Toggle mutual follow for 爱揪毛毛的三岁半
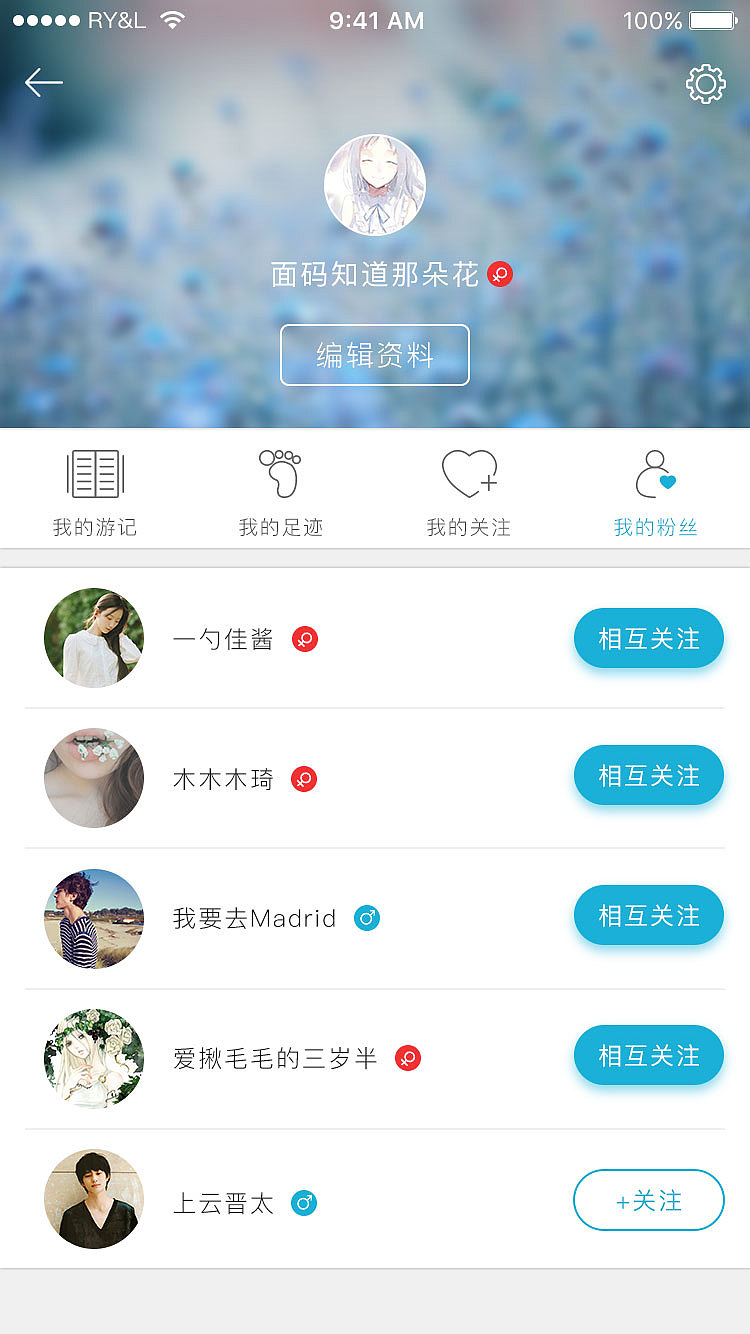Screen dimensions: 750x1334 tap(648, 1055)
